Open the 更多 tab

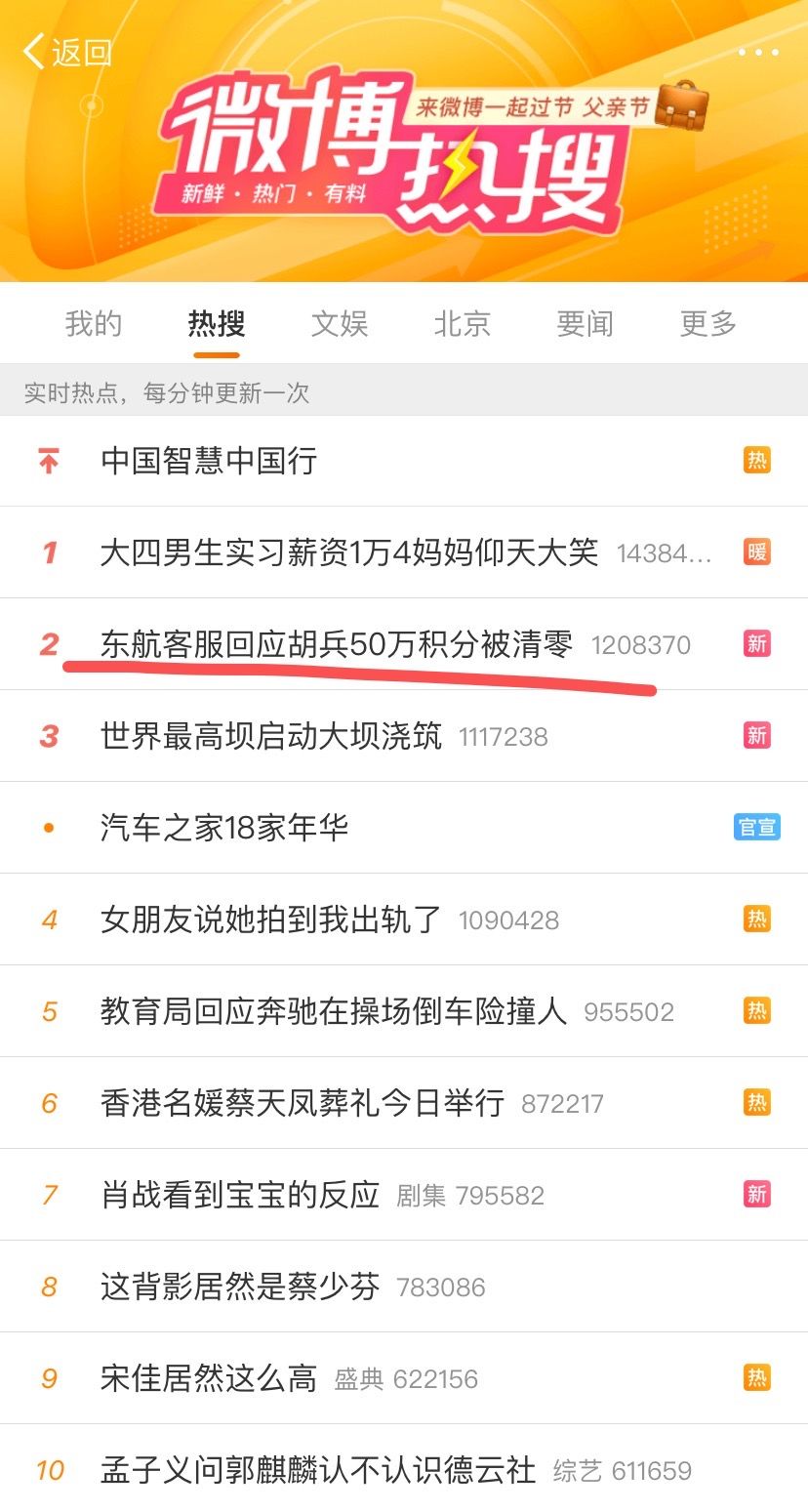click(x=707, y=323)
